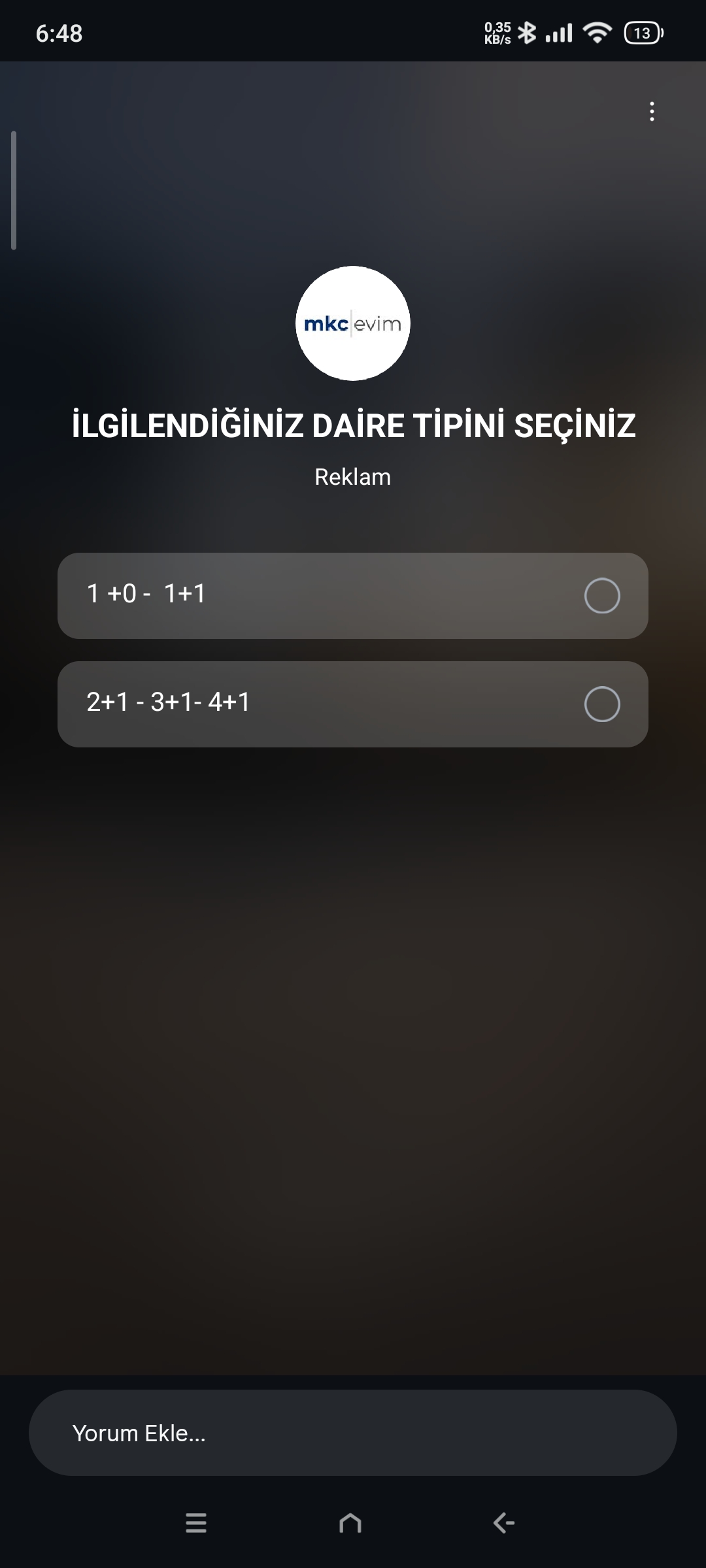Select the 1 +0 - 1+1 option
Screen dimensions: 706x1568
[x=353, y=595]
